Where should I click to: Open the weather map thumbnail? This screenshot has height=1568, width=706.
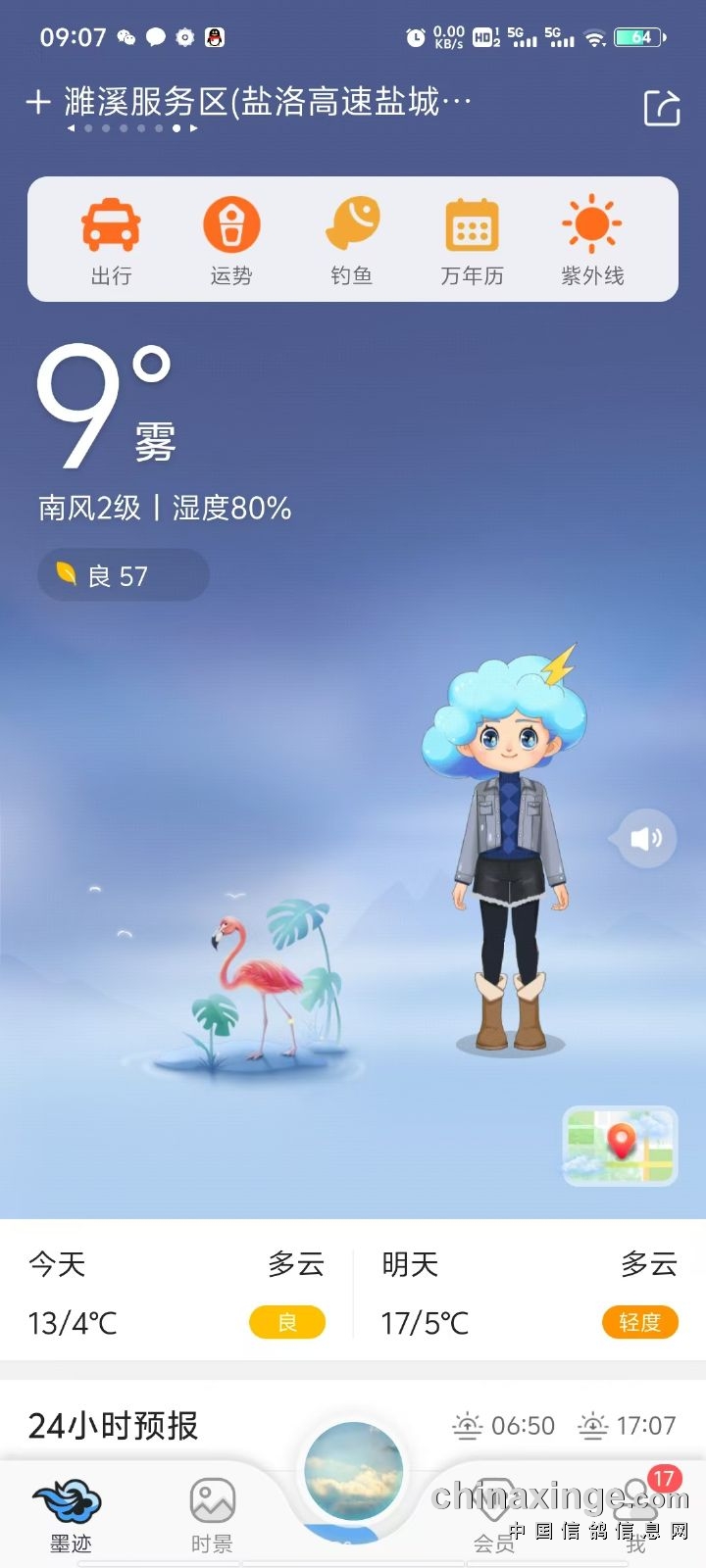click(620, 1146)
